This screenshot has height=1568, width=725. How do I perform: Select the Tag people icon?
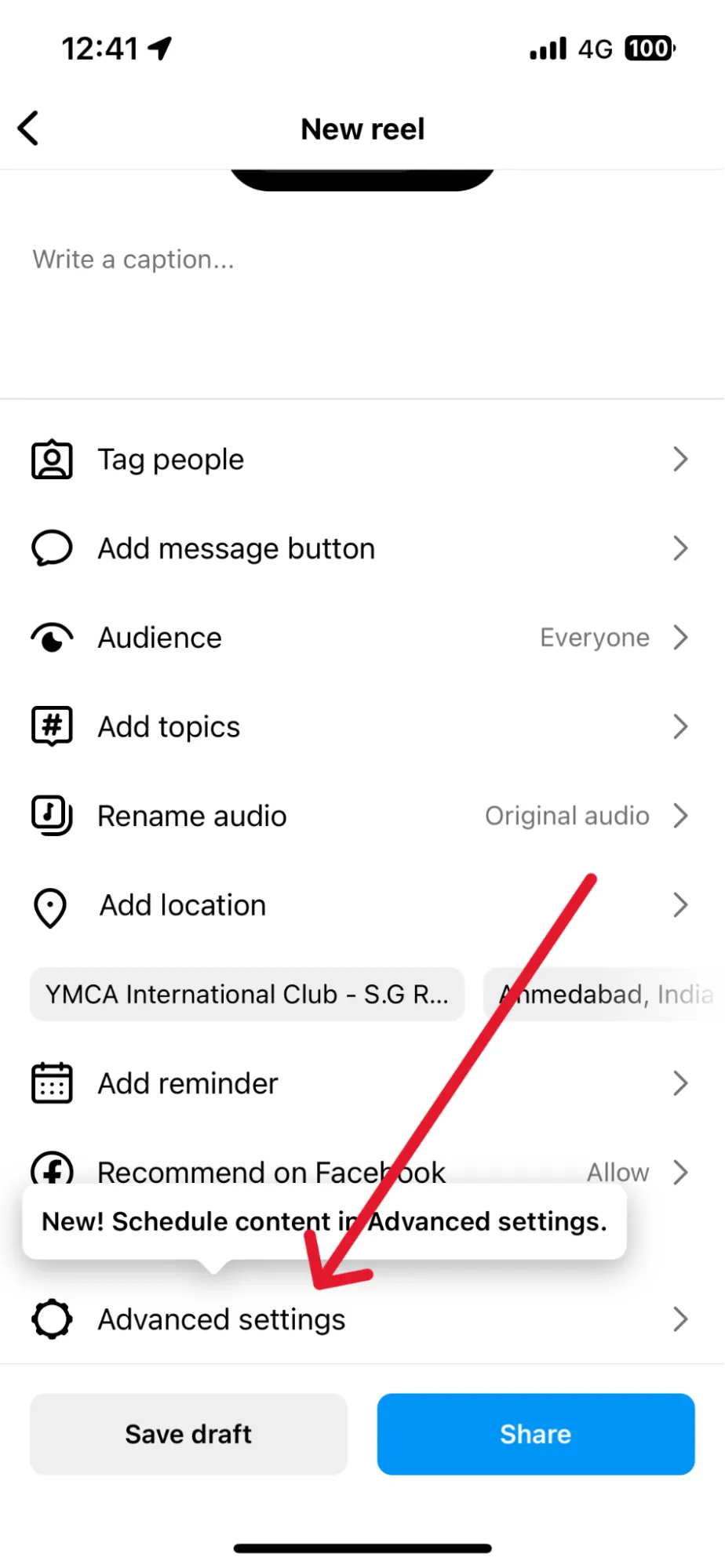[52, 460]
